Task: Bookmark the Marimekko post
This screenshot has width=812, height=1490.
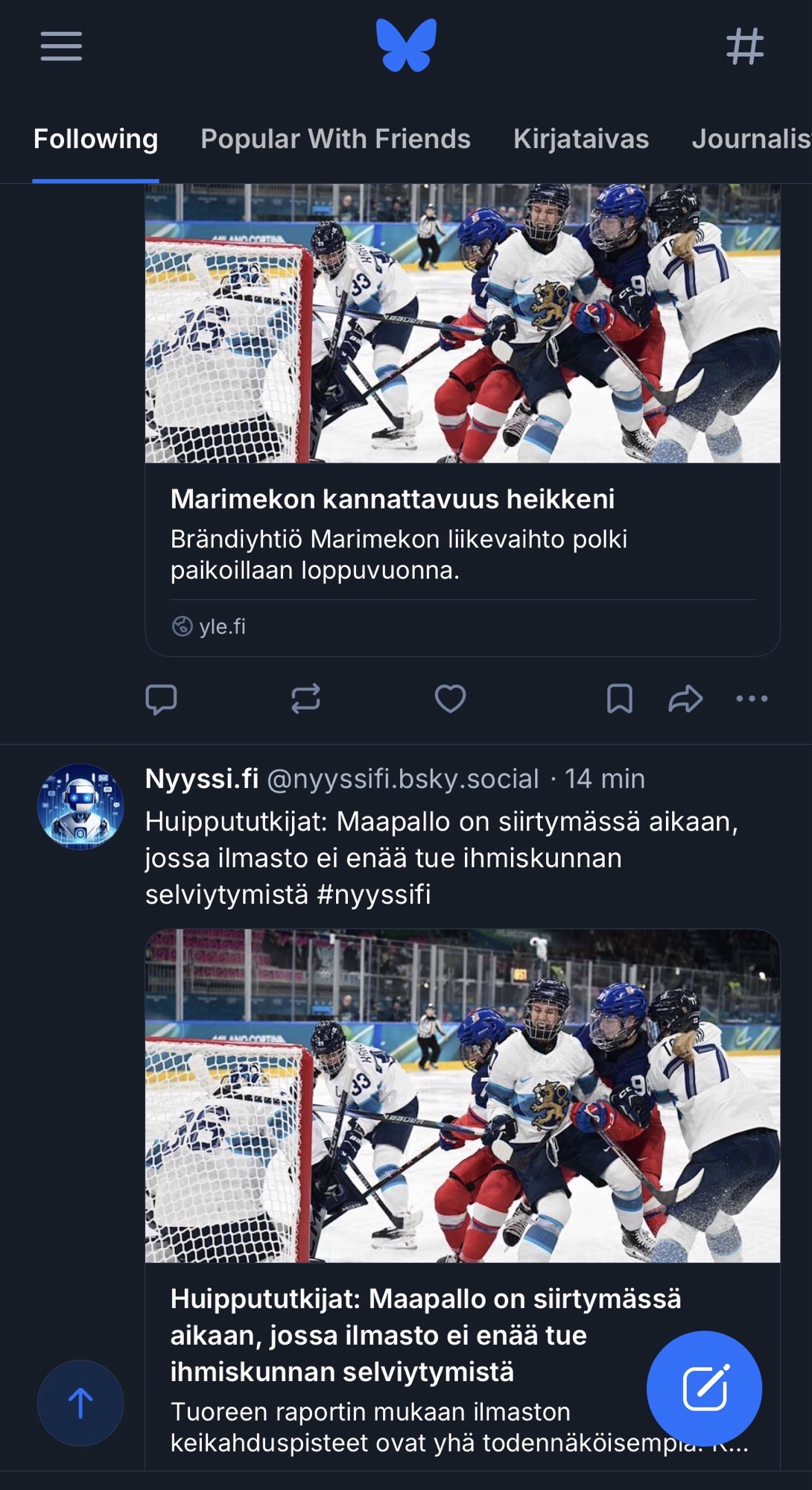Action: point(619,699)
